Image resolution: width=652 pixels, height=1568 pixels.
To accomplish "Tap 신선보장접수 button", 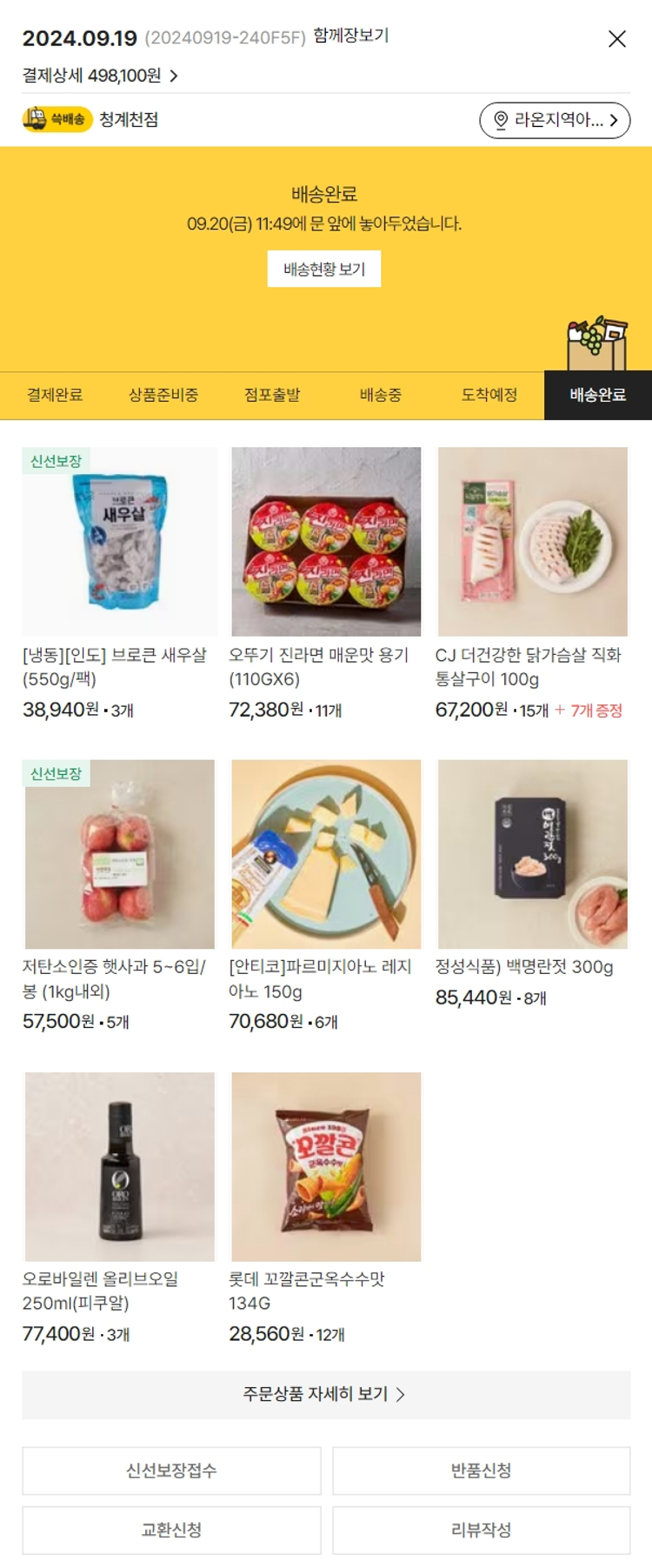I will (171, 1471).
